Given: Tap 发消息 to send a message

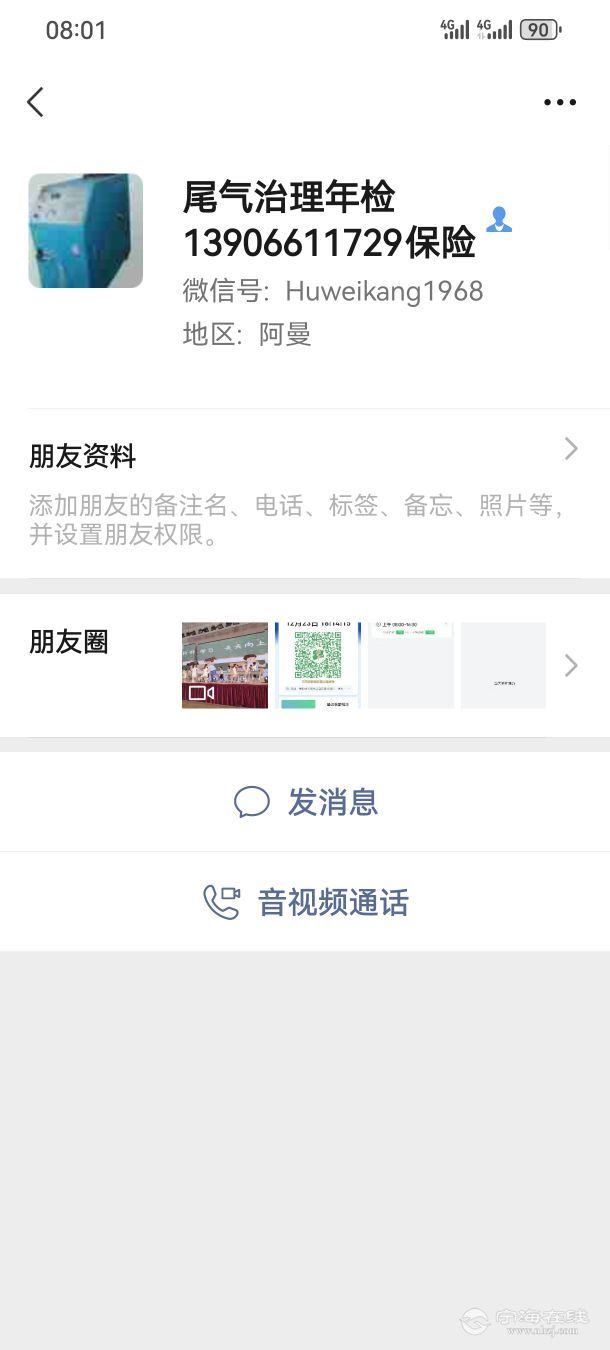Looking at the screenshot, I should click(305, 802).
